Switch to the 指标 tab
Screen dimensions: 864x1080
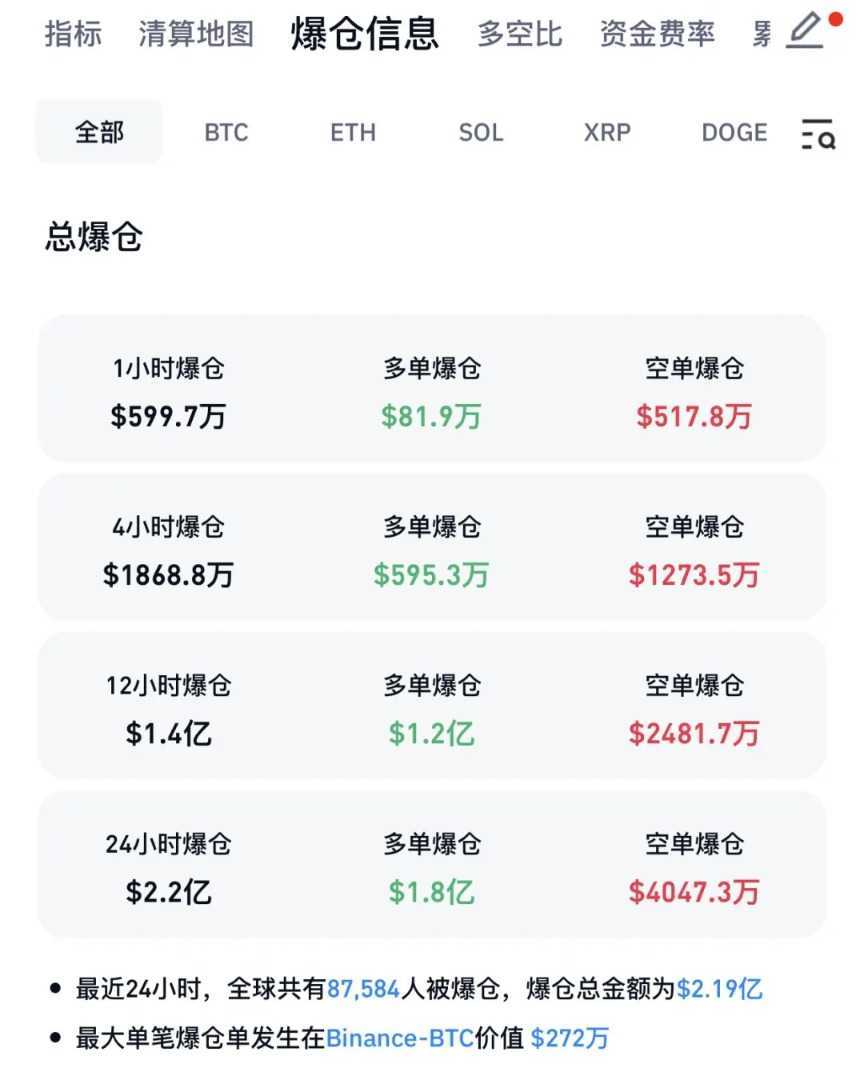[x=73, y=34]
